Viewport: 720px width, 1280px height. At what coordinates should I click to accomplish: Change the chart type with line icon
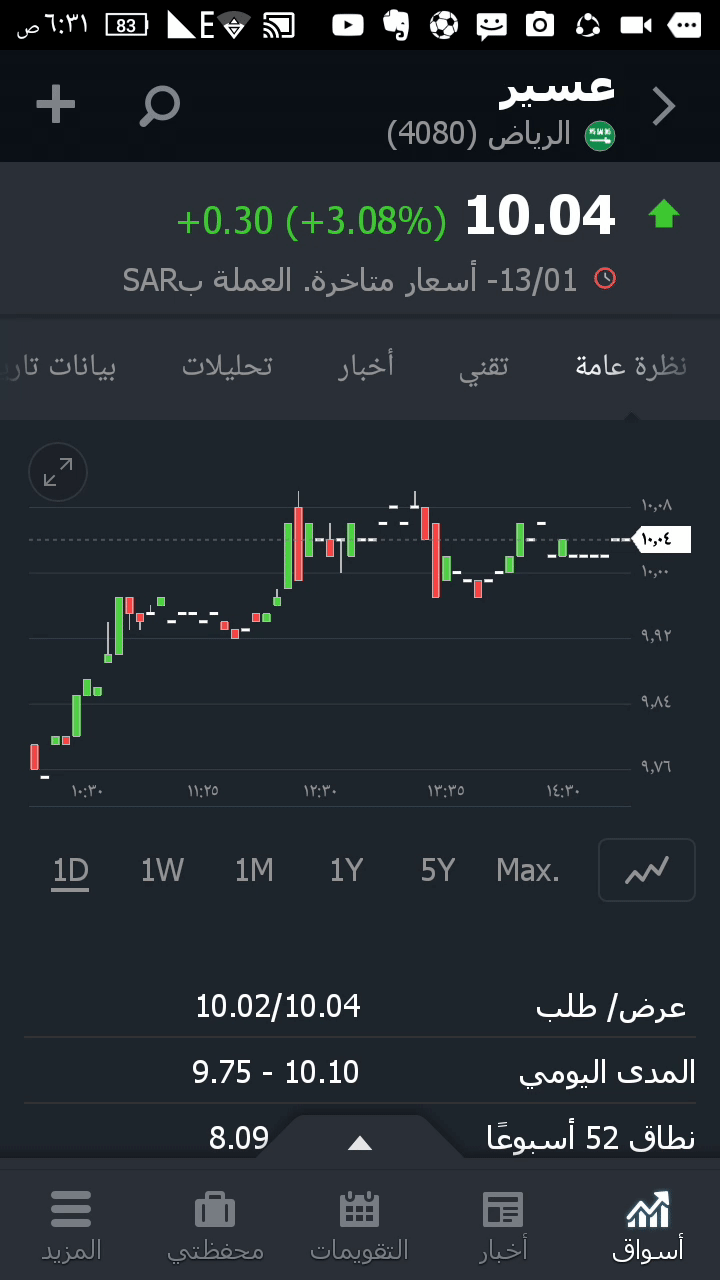click(646, 871)
